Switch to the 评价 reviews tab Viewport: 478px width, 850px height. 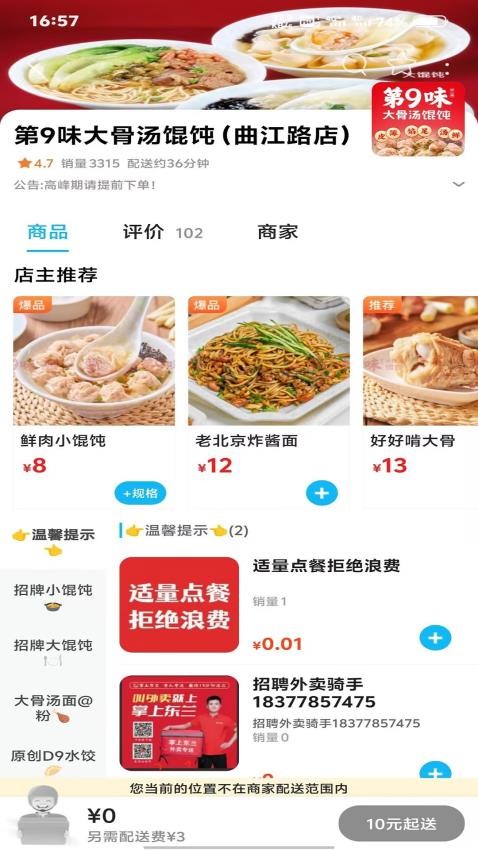pos(162,233)
